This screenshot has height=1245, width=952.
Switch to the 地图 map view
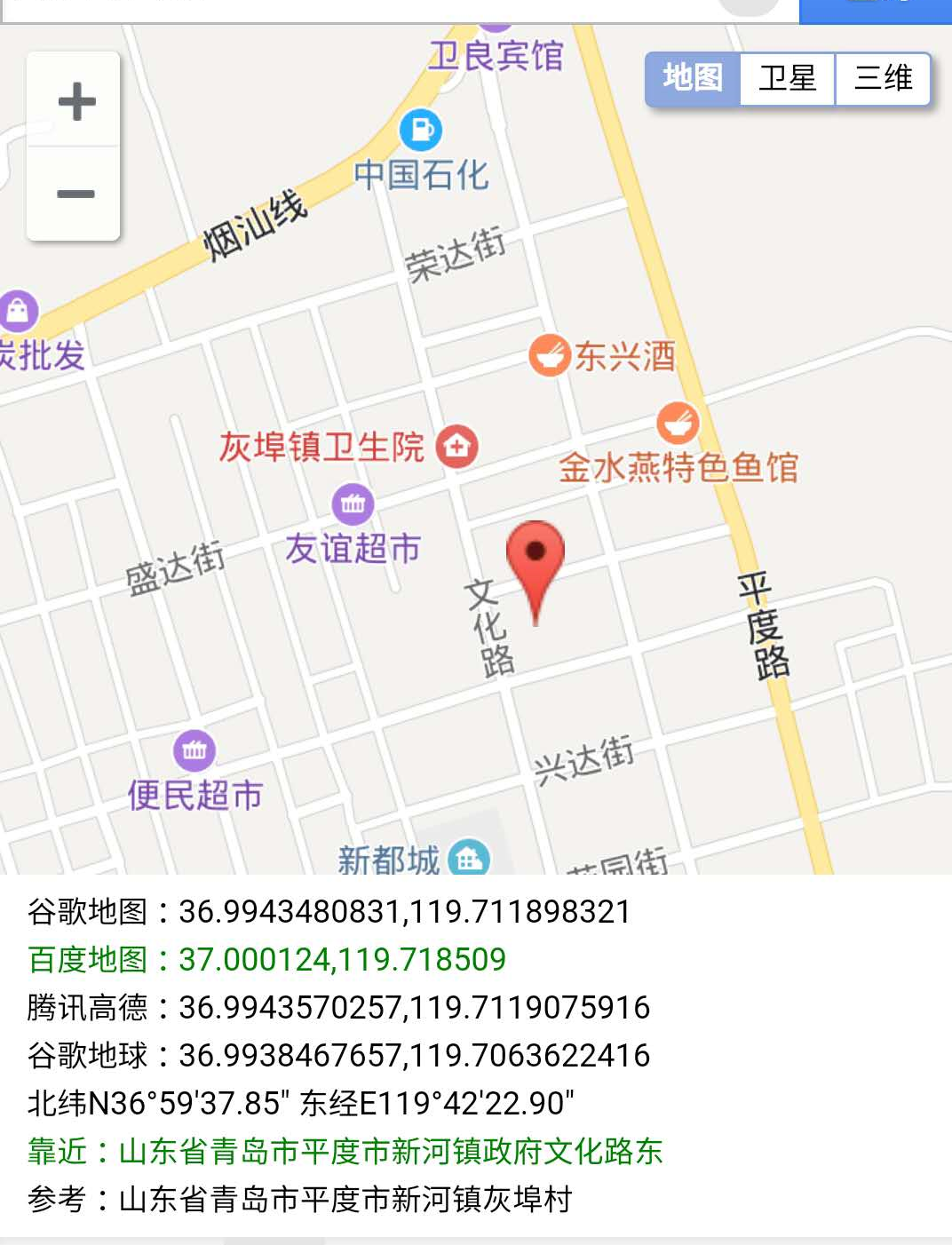693,79
